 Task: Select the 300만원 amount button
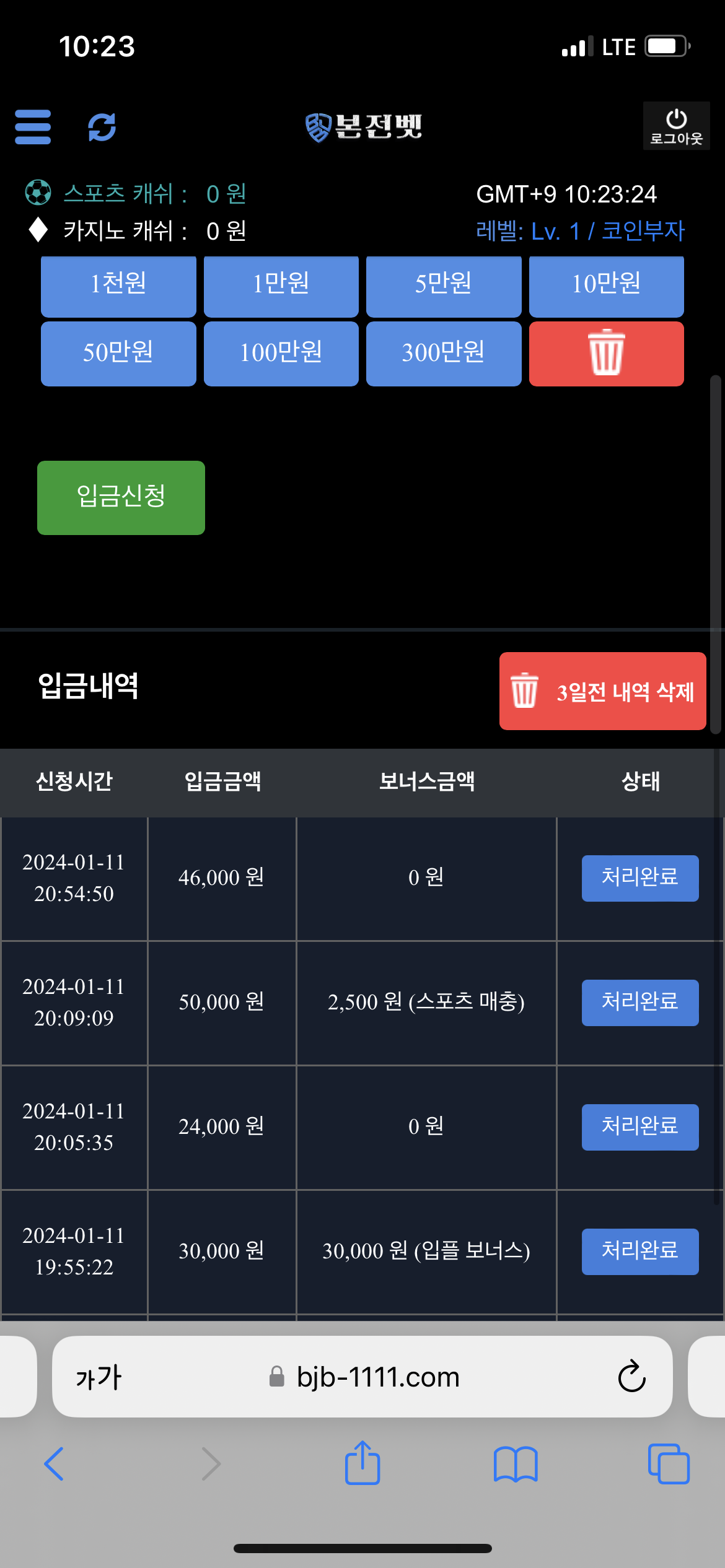point(444,353)
